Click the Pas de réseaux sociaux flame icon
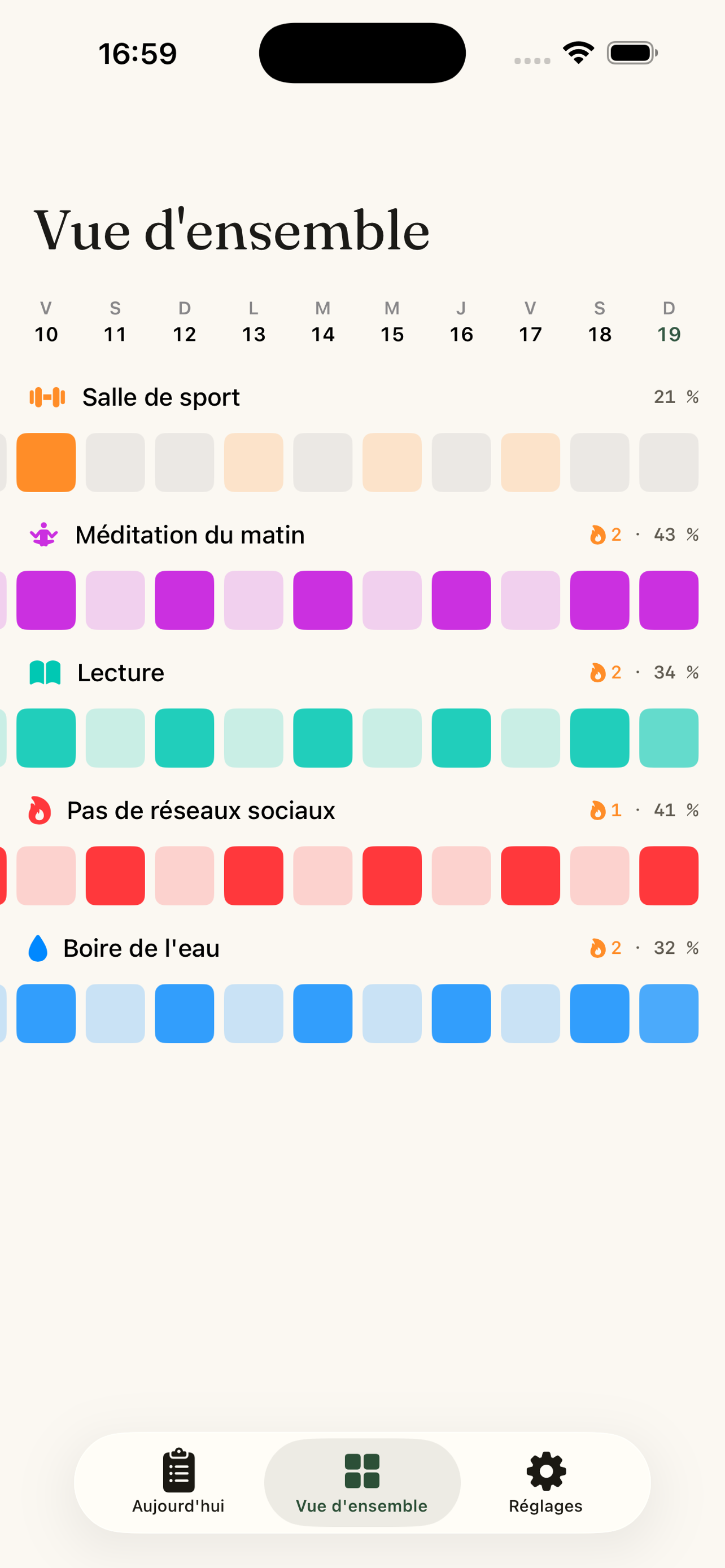Viewport: 725px width, 1568px height. (x=38, y=810)
